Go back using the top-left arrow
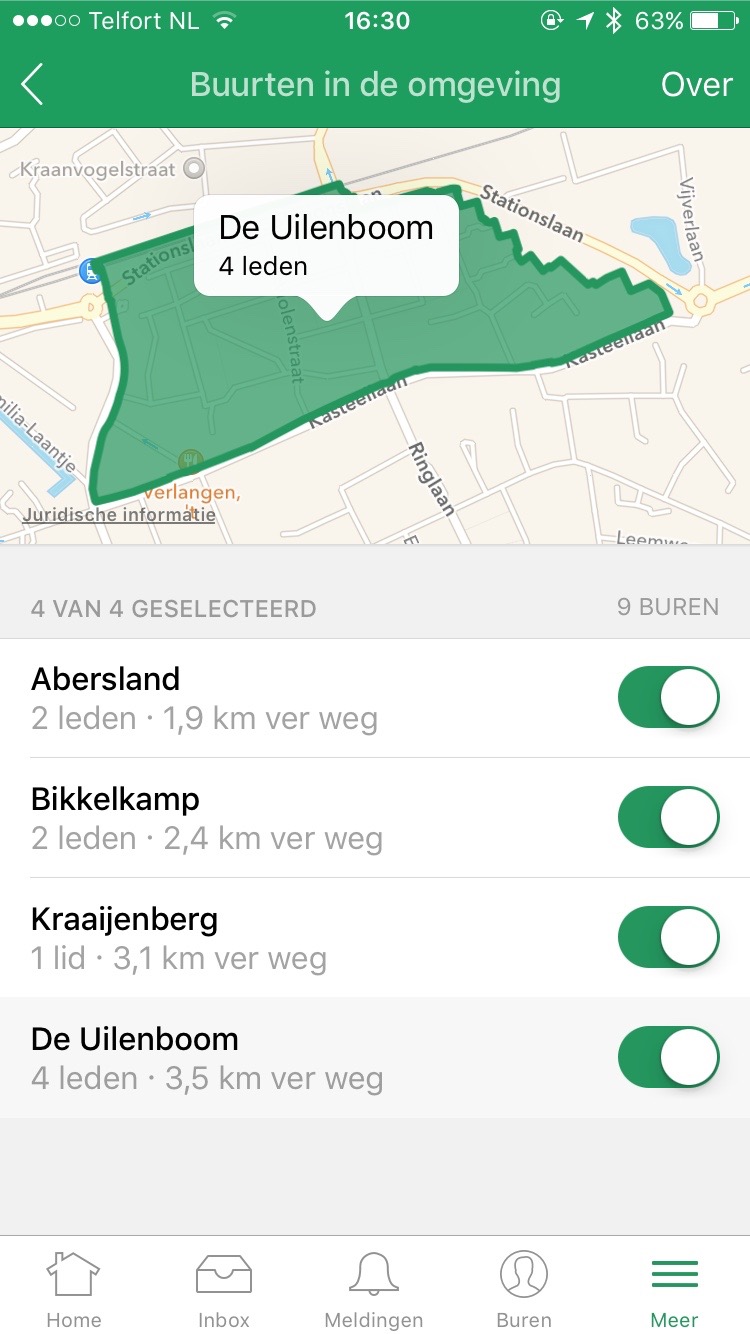 [x=33, y=85]
